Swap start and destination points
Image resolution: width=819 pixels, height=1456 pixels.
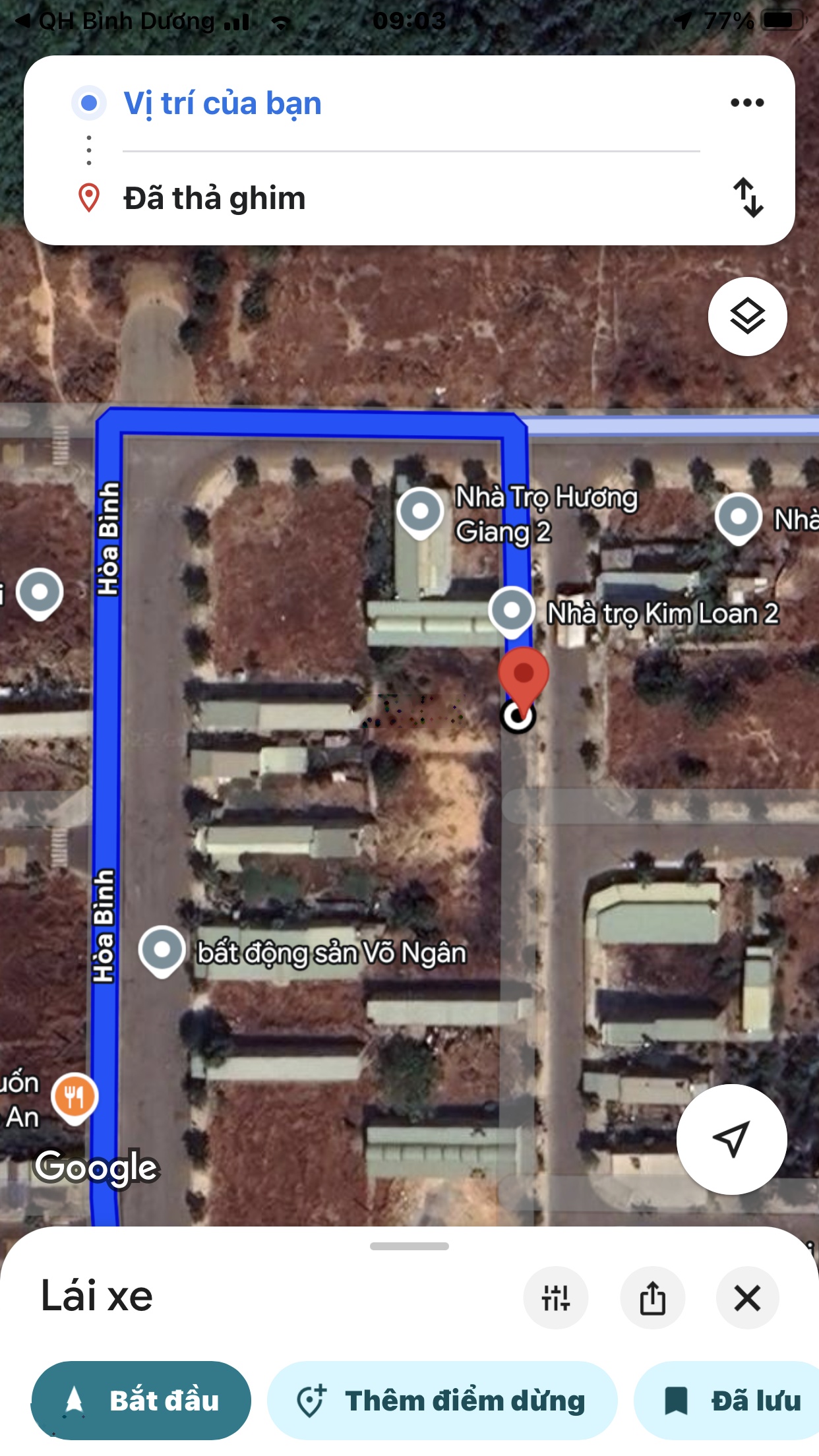tap(748, 197)
